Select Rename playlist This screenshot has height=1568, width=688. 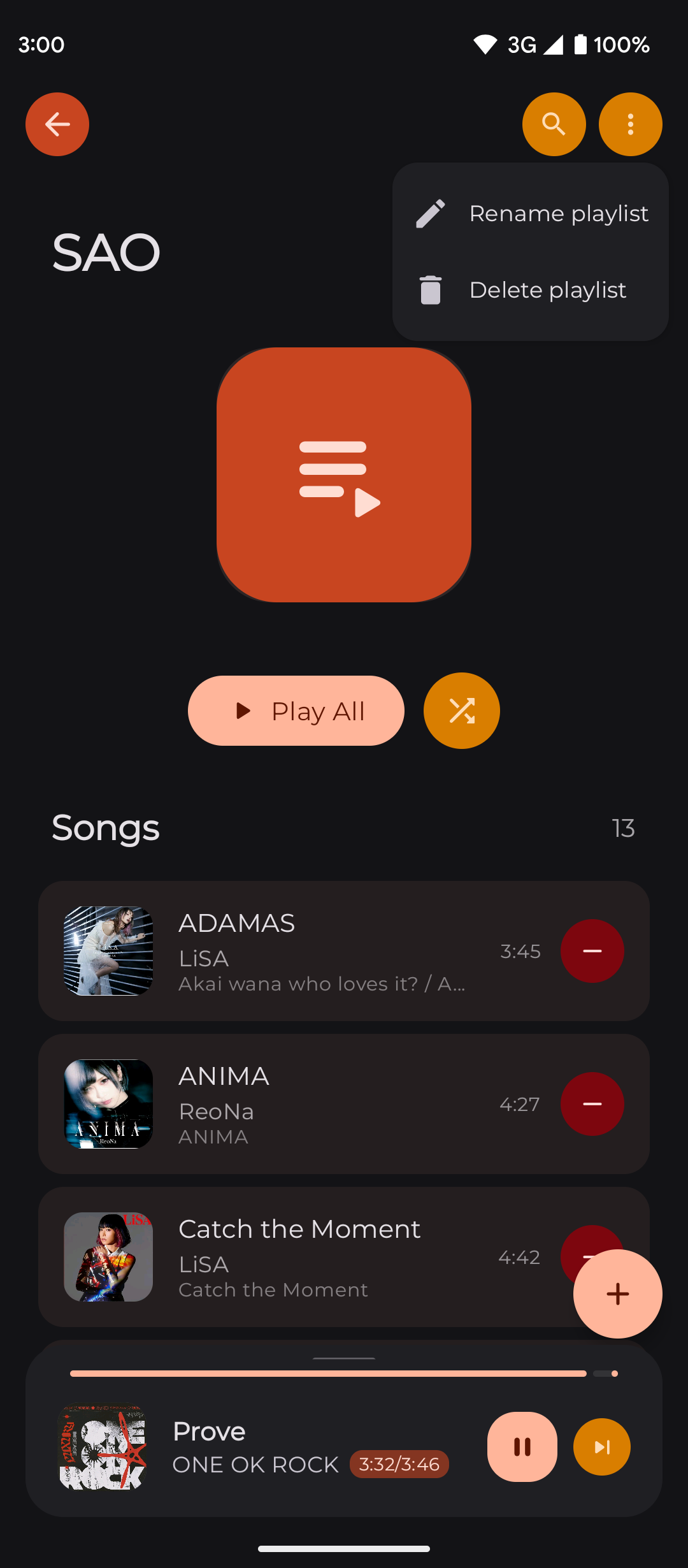pos(531,214)
